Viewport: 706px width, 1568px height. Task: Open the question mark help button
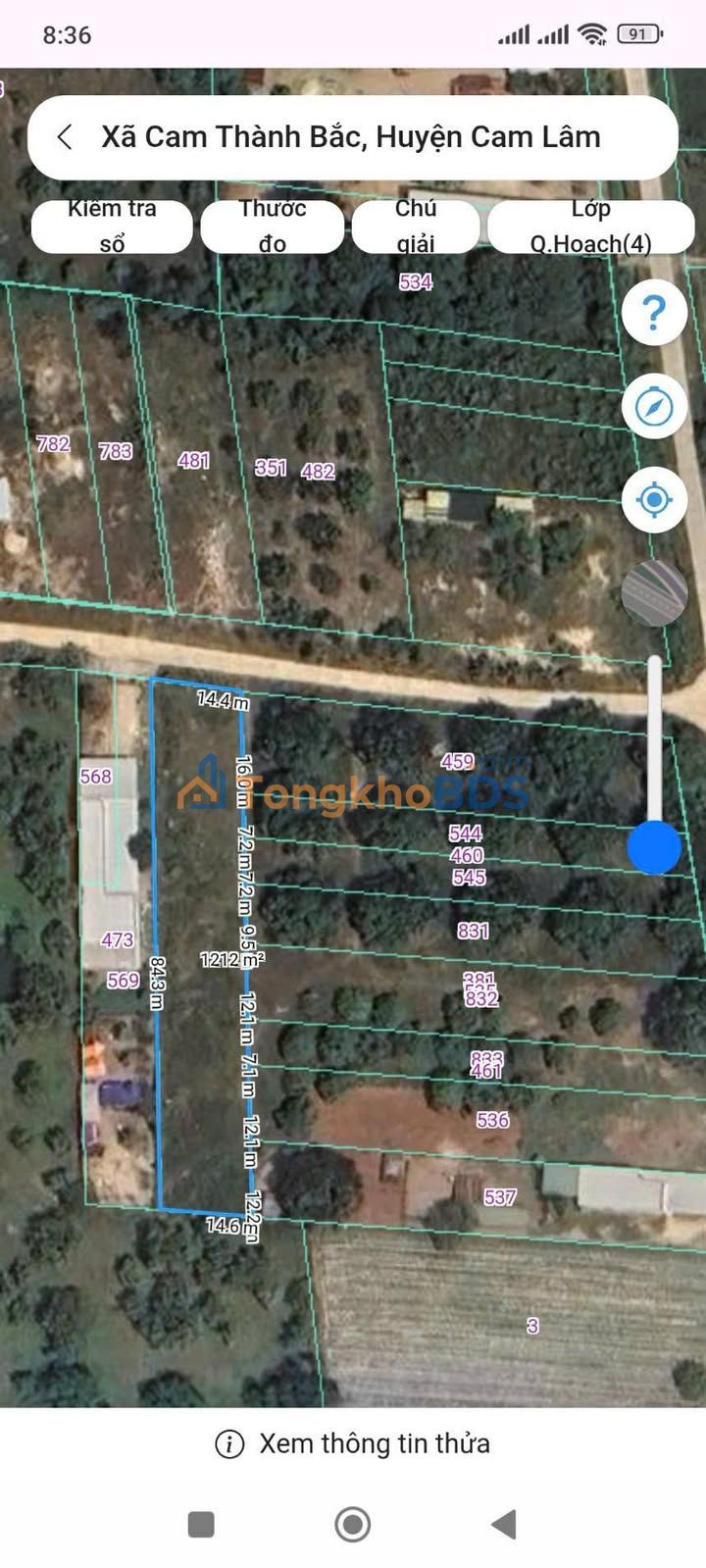654,313
